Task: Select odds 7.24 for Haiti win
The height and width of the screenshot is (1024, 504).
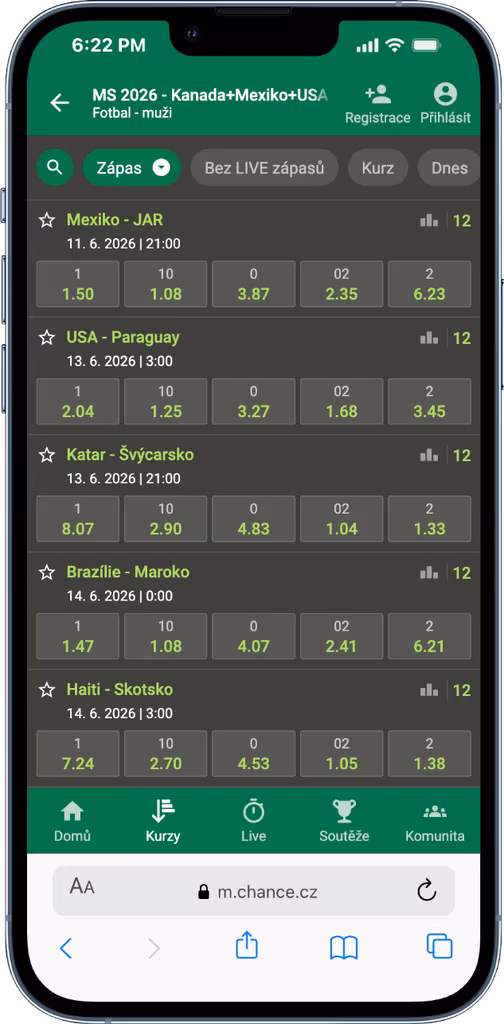Action: (78, 754)
